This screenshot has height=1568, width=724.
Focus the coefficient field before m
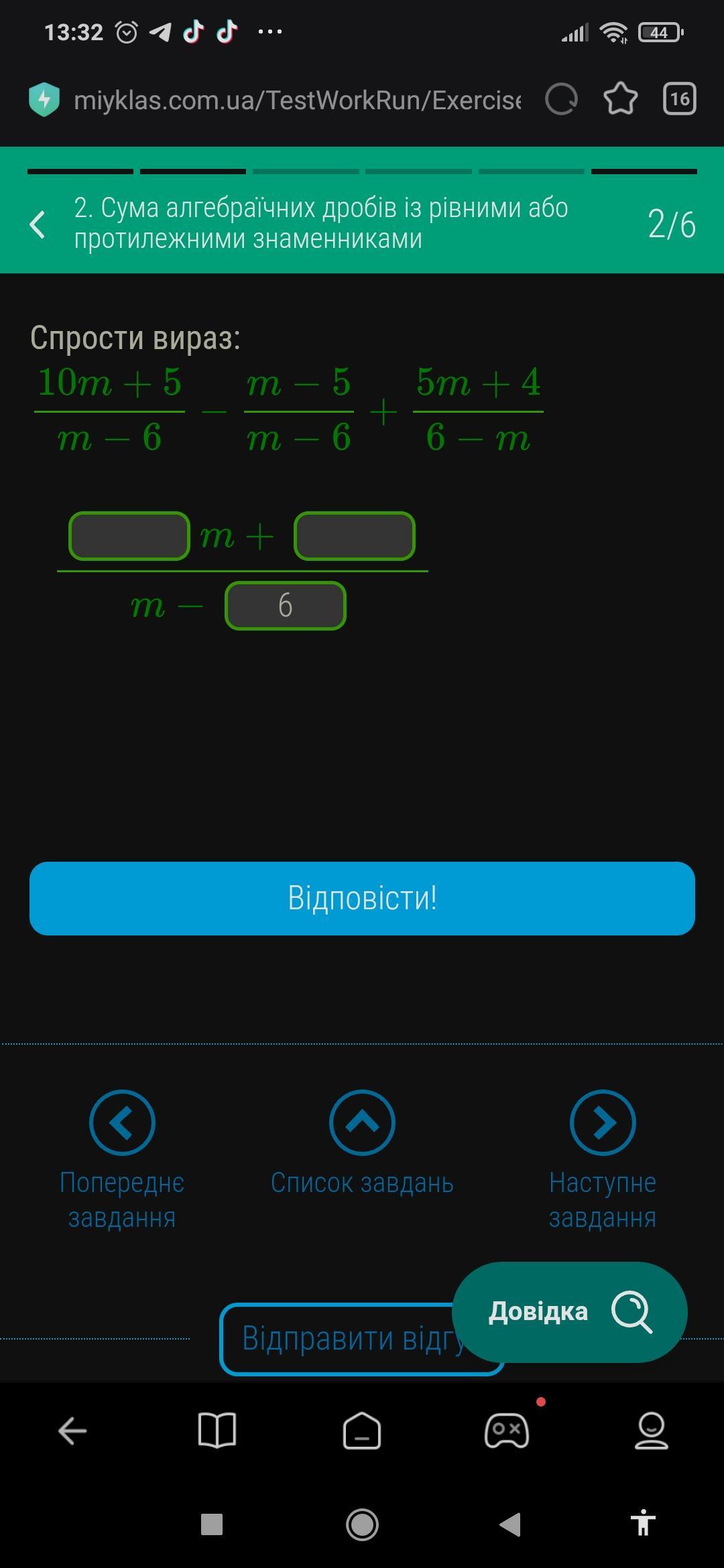129,536
